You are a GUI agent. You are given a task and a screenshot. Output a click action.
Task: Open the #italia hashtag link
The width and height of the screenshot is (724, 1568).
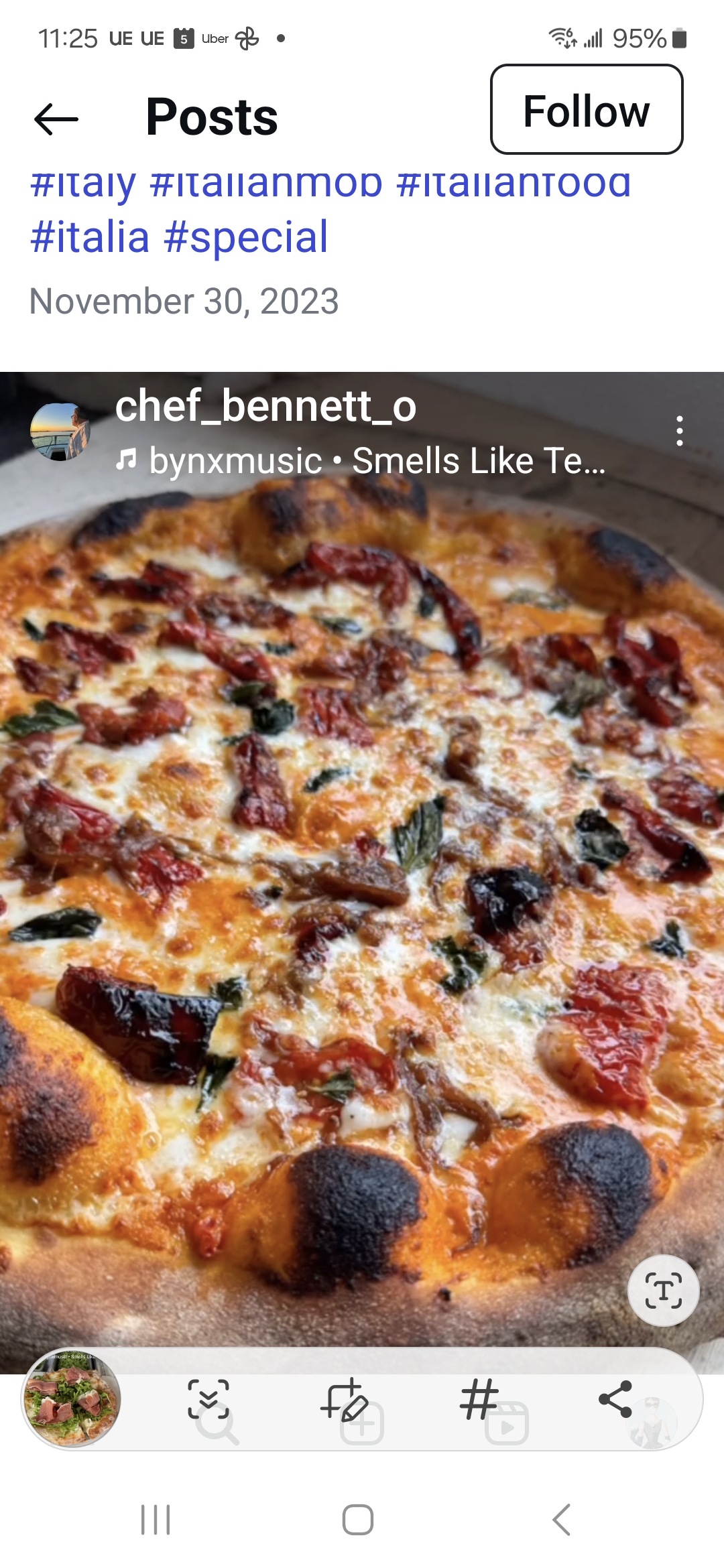coord(90,237)
